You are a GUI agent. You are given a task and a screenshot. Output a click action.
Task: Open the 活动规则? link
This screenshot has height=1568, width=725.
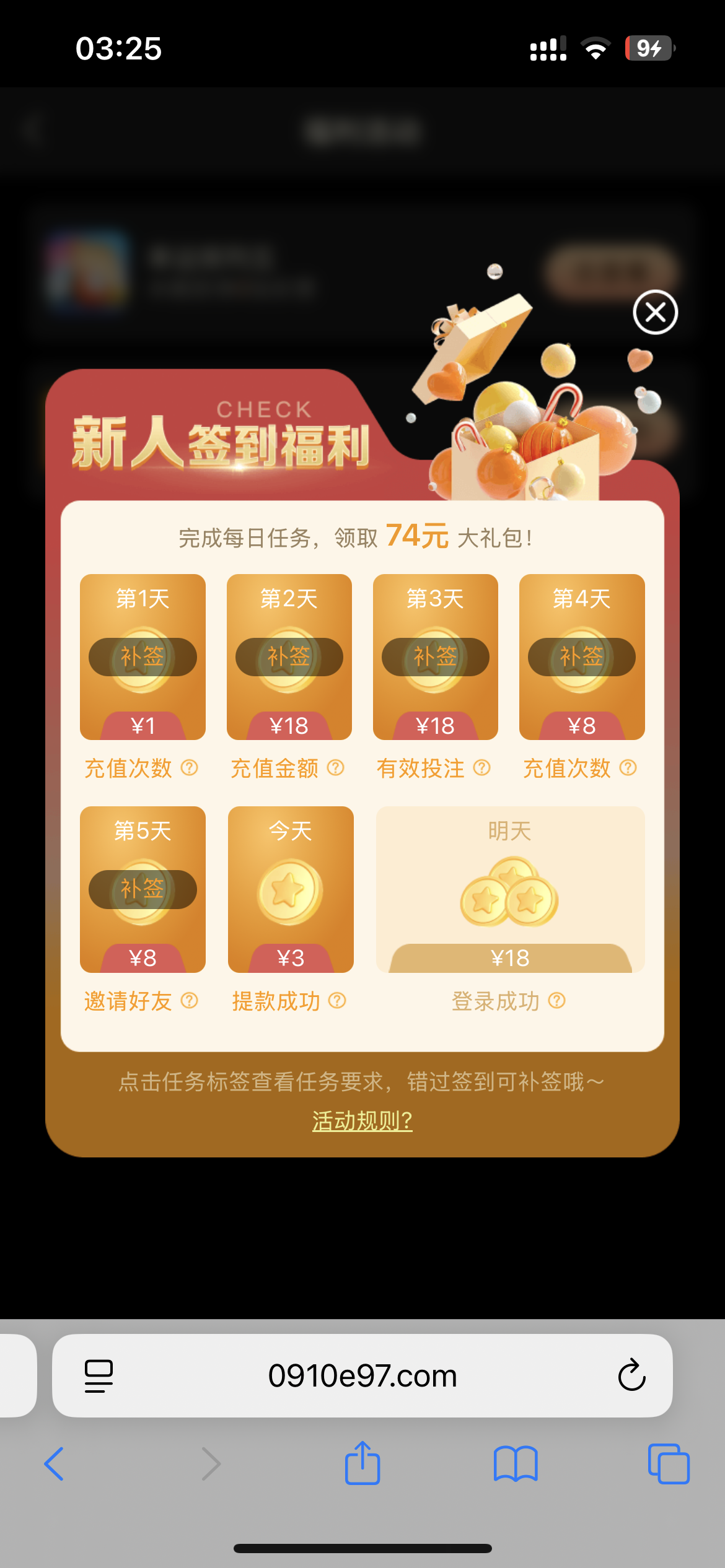(x=362, y=1121)
